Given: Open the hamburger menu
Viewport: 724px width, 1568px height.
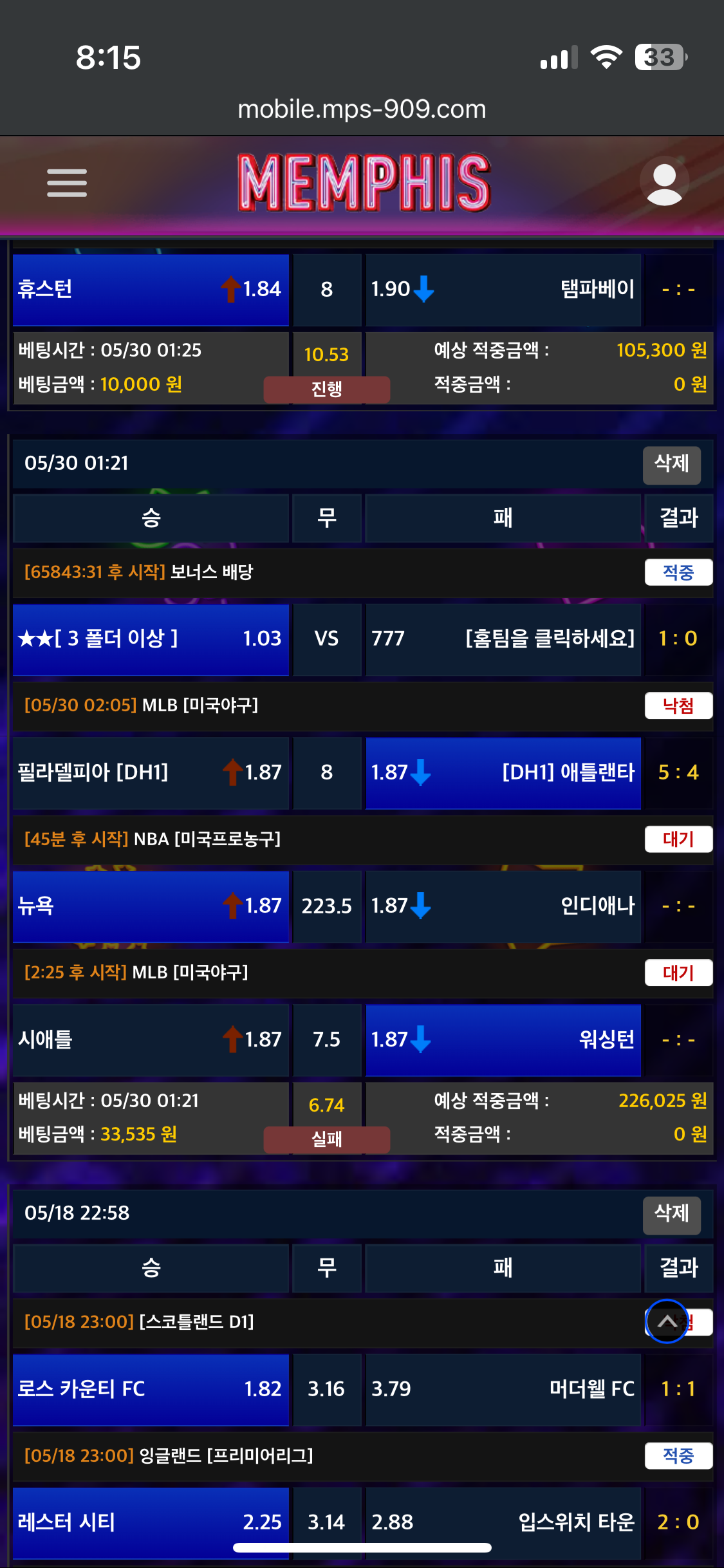Looking at the screenshot, I should [x=67, y=183].
